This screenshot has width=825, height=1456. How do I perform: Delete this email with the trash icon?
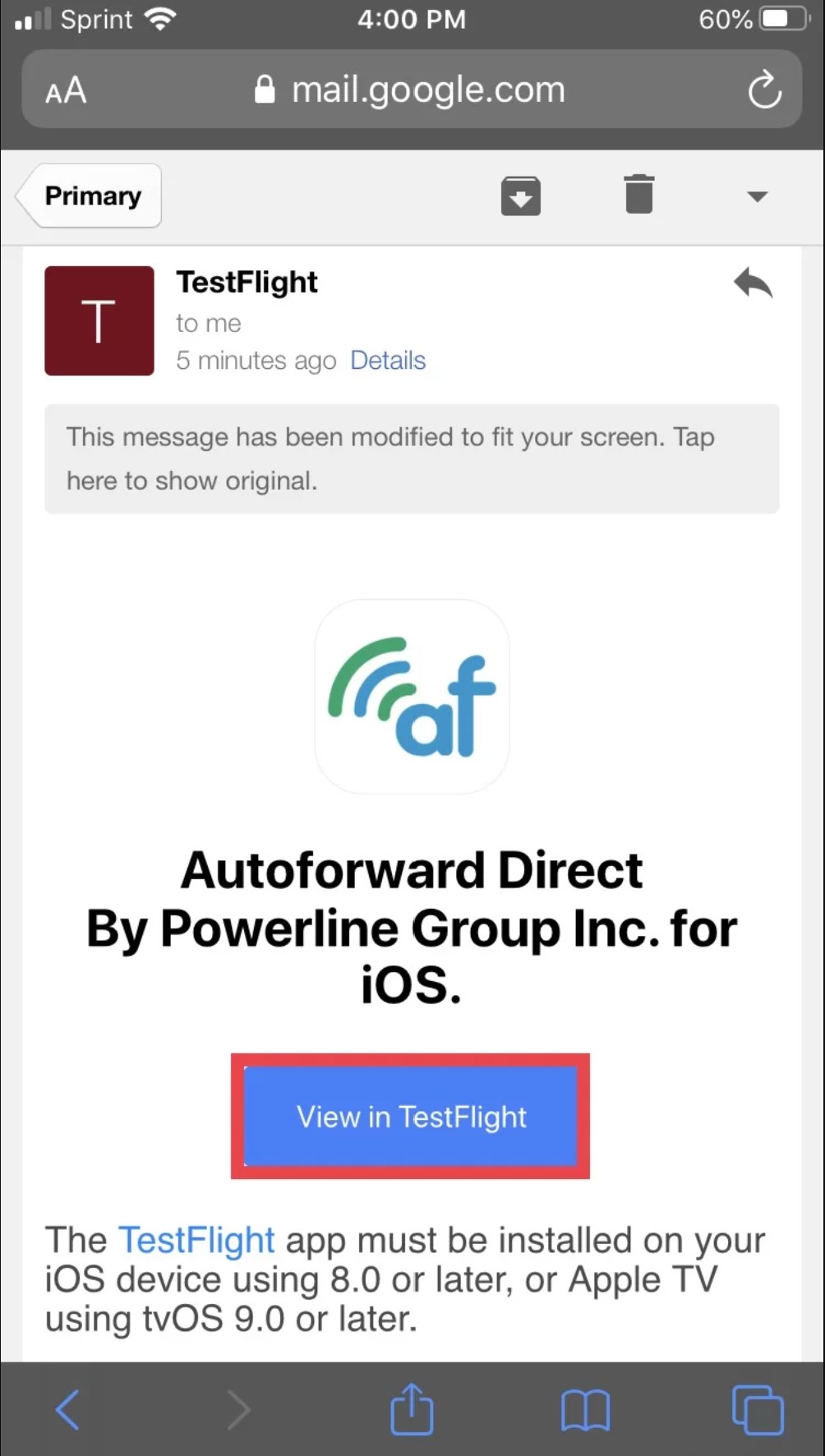(639, 194)
